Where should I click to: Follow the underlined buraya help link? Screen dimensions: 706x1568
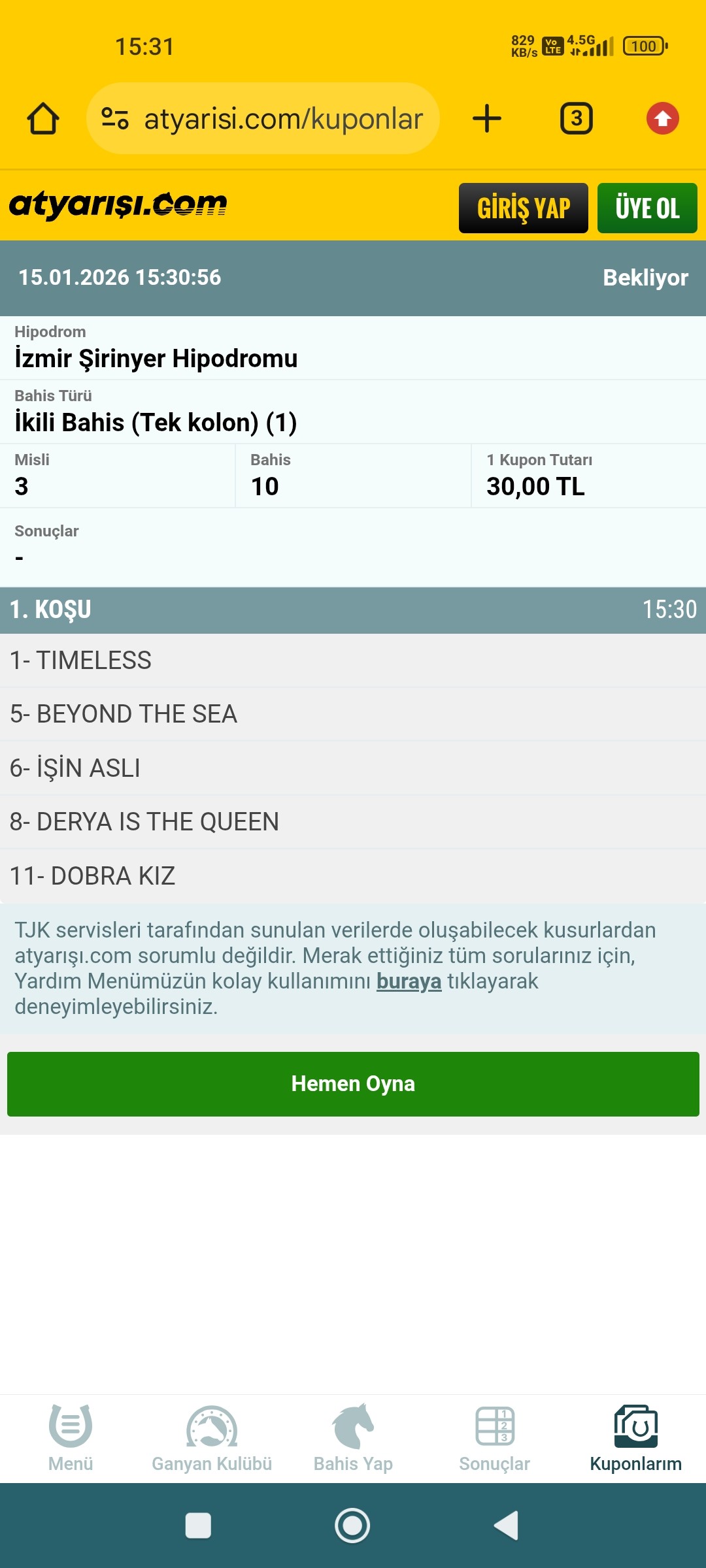click(x=409, y=981)
